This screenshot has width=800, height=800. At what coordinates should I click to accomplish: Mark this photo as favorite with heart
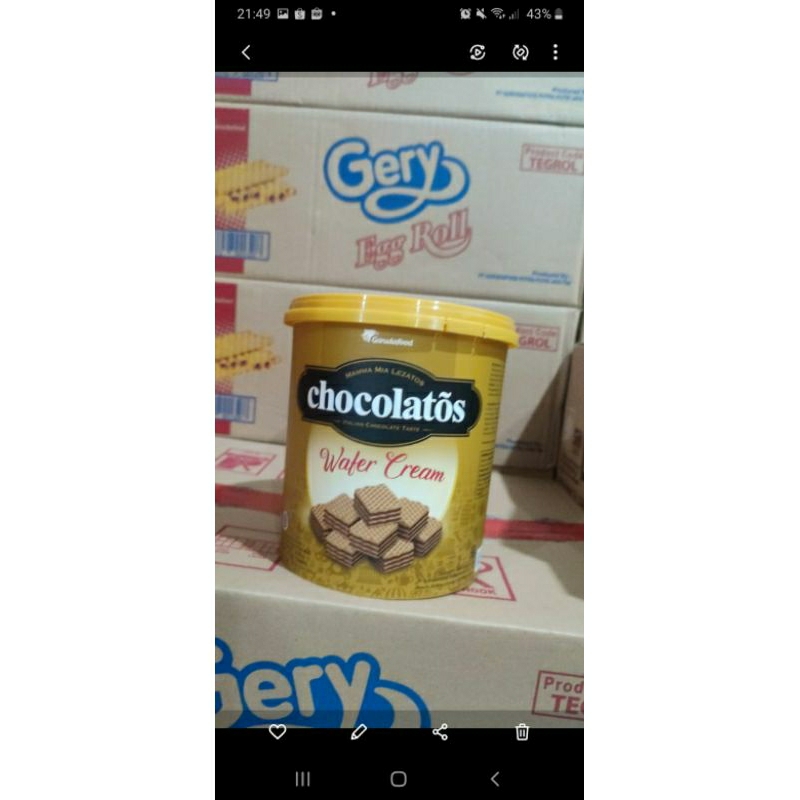click(x=278, y=732)
